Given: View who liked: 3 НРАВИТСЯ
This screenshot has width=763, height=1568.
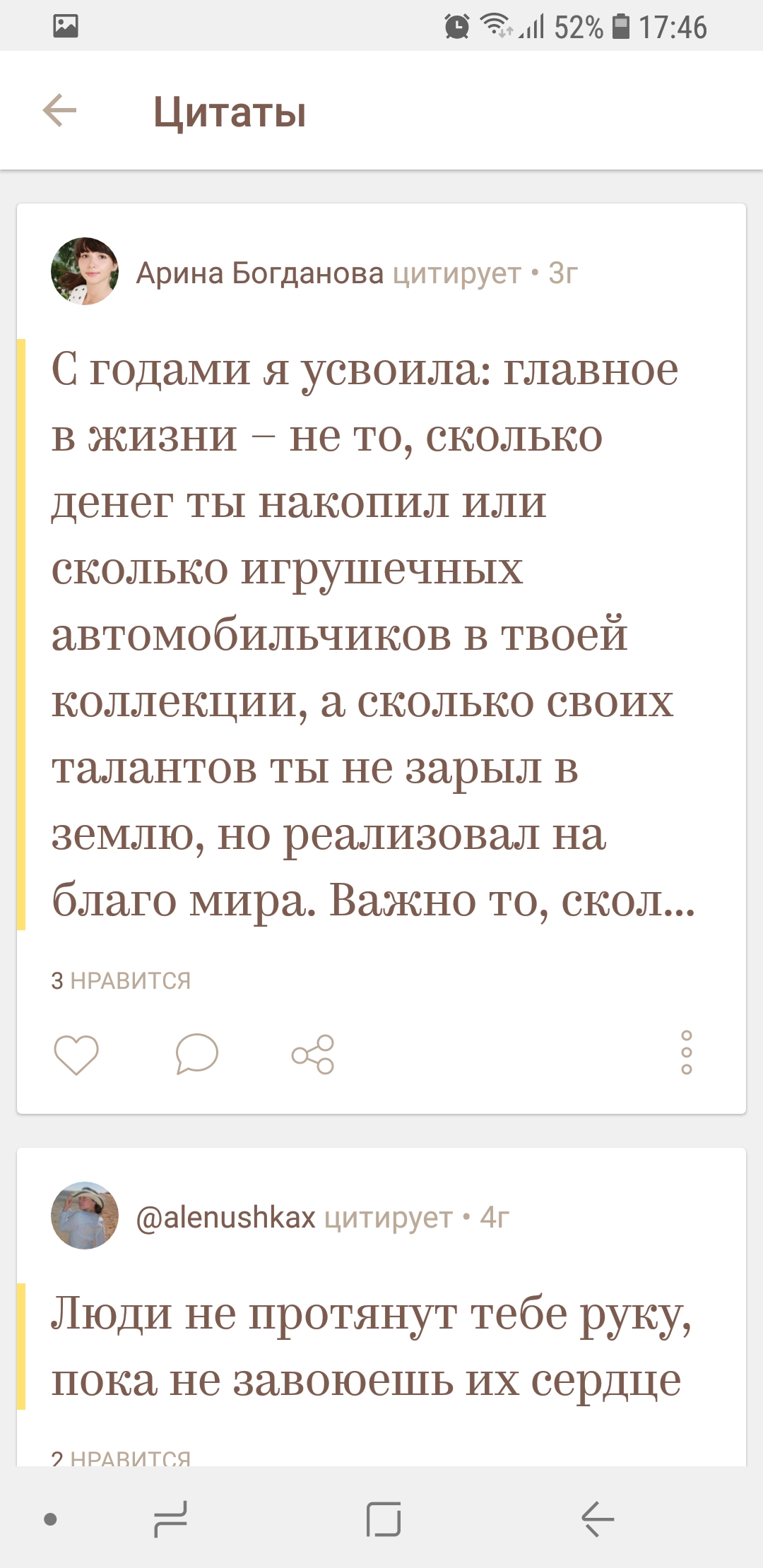Looking at the screenshot, I should pyautogui.click(x=121, y=980).
